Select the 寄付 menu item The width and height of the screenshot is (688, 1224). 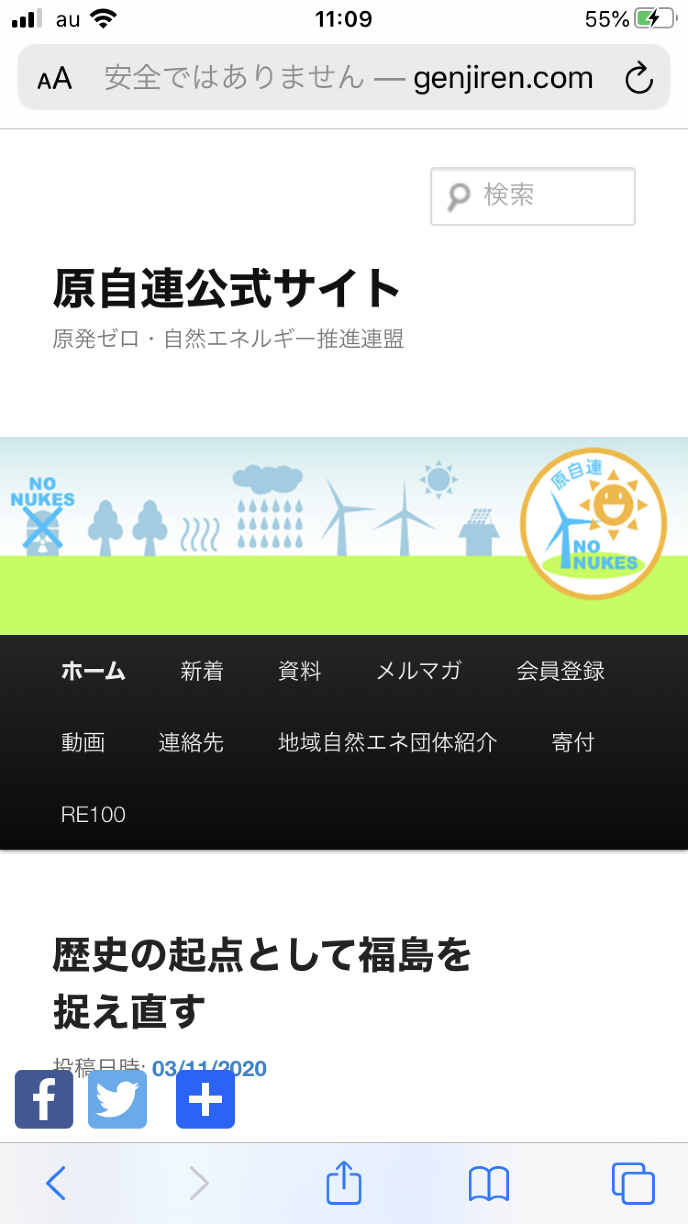(573, 742)
